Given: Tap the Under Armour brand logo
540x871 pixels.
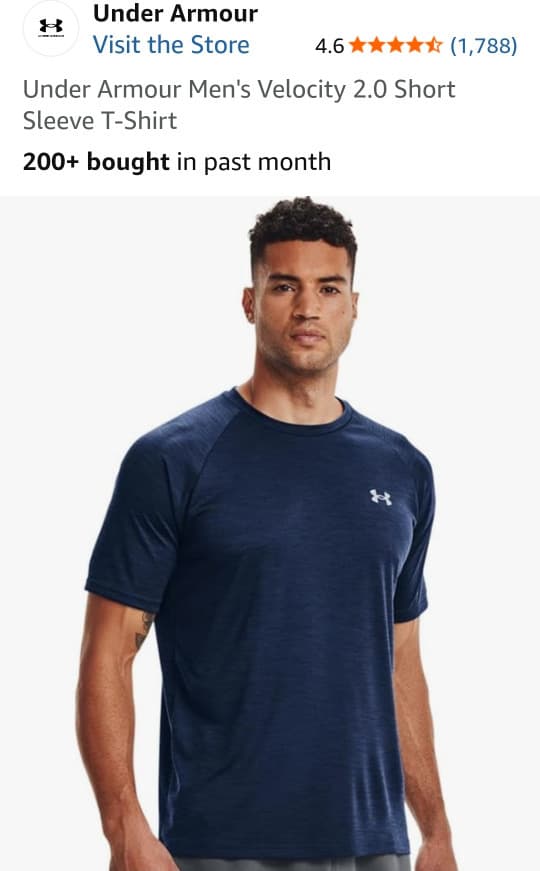Looking at the screenshot, I should pyautogui.click(x=51, y=28).
